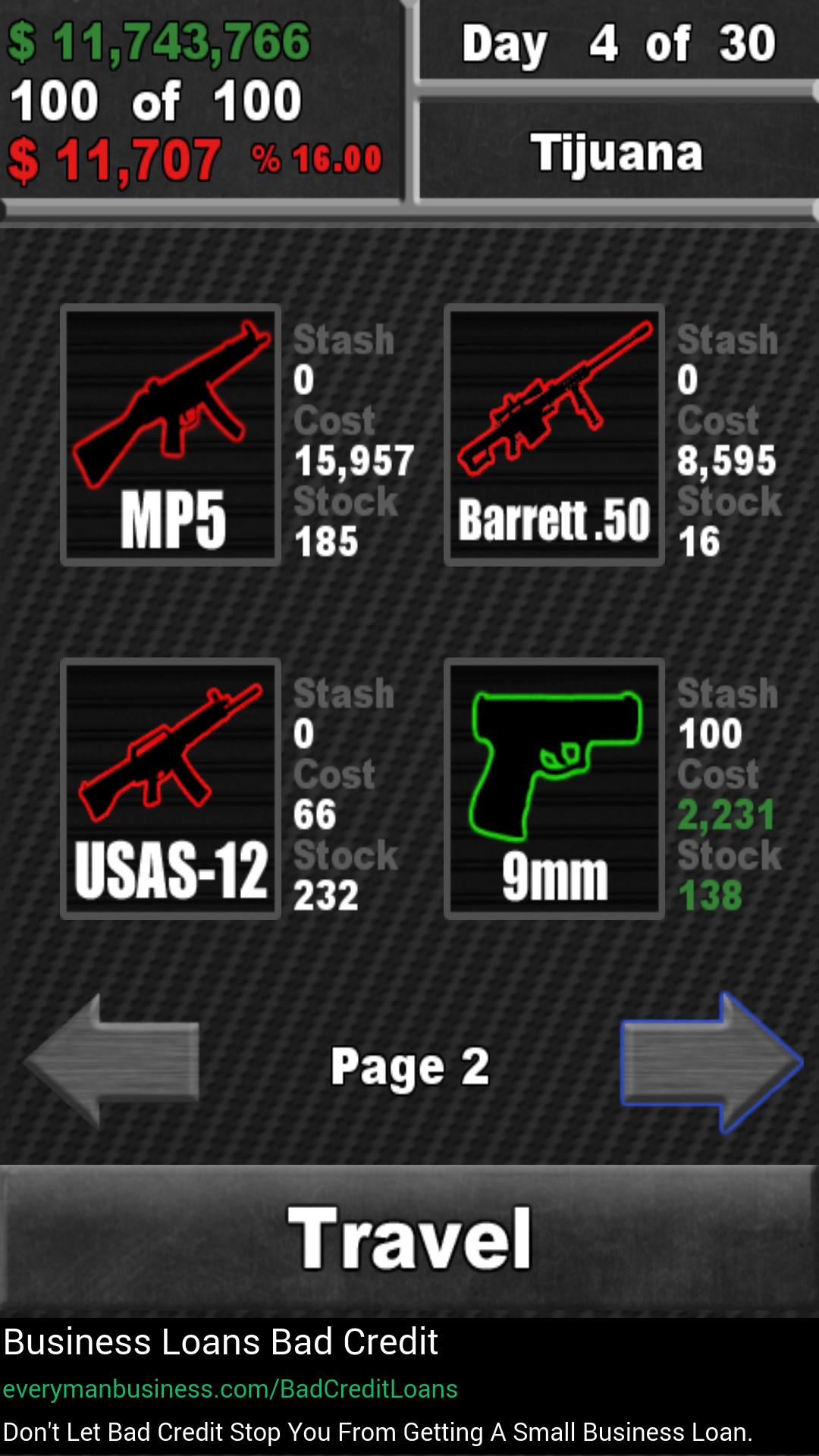Click the 16.00 percent interest rate
Image resolution: width=819 pixels, height=1456 pixels.
click(x=315, y=159)
